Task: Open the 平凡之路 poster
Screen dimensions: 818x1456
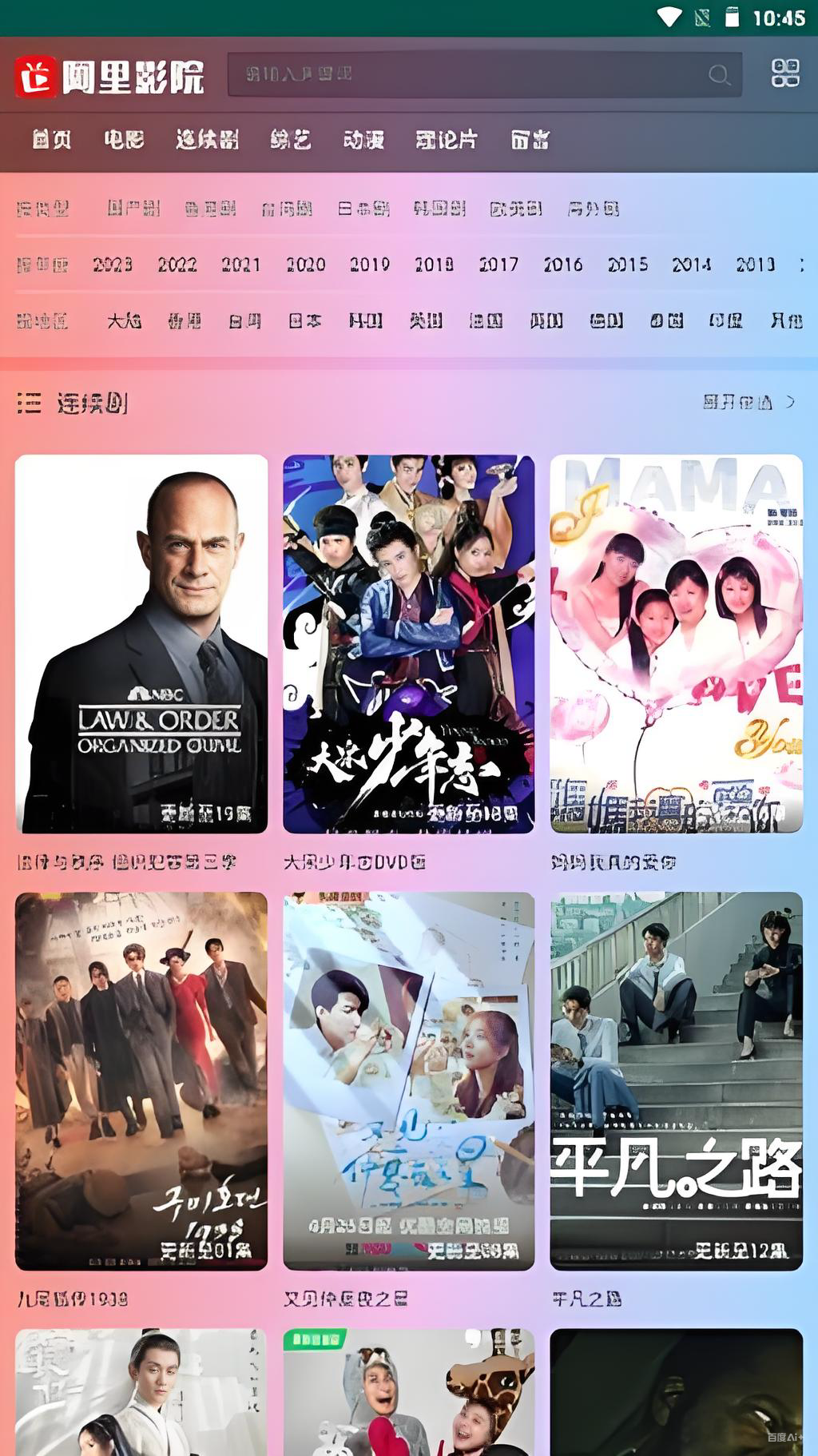Action: [x=676, y=1080]
